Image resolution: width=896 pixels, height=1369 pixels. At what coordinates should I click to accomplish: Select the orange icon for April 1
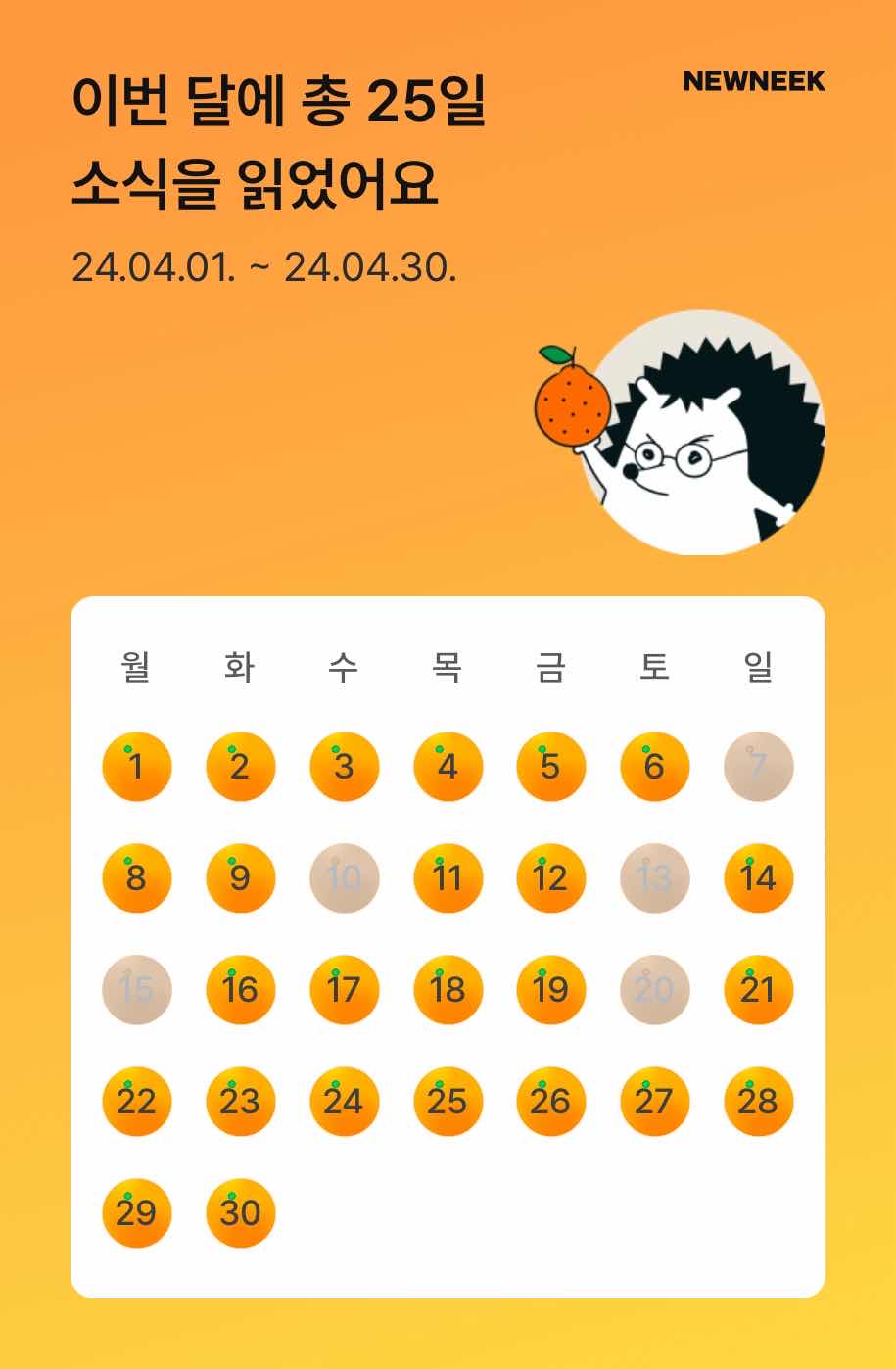tap(137, 767)
